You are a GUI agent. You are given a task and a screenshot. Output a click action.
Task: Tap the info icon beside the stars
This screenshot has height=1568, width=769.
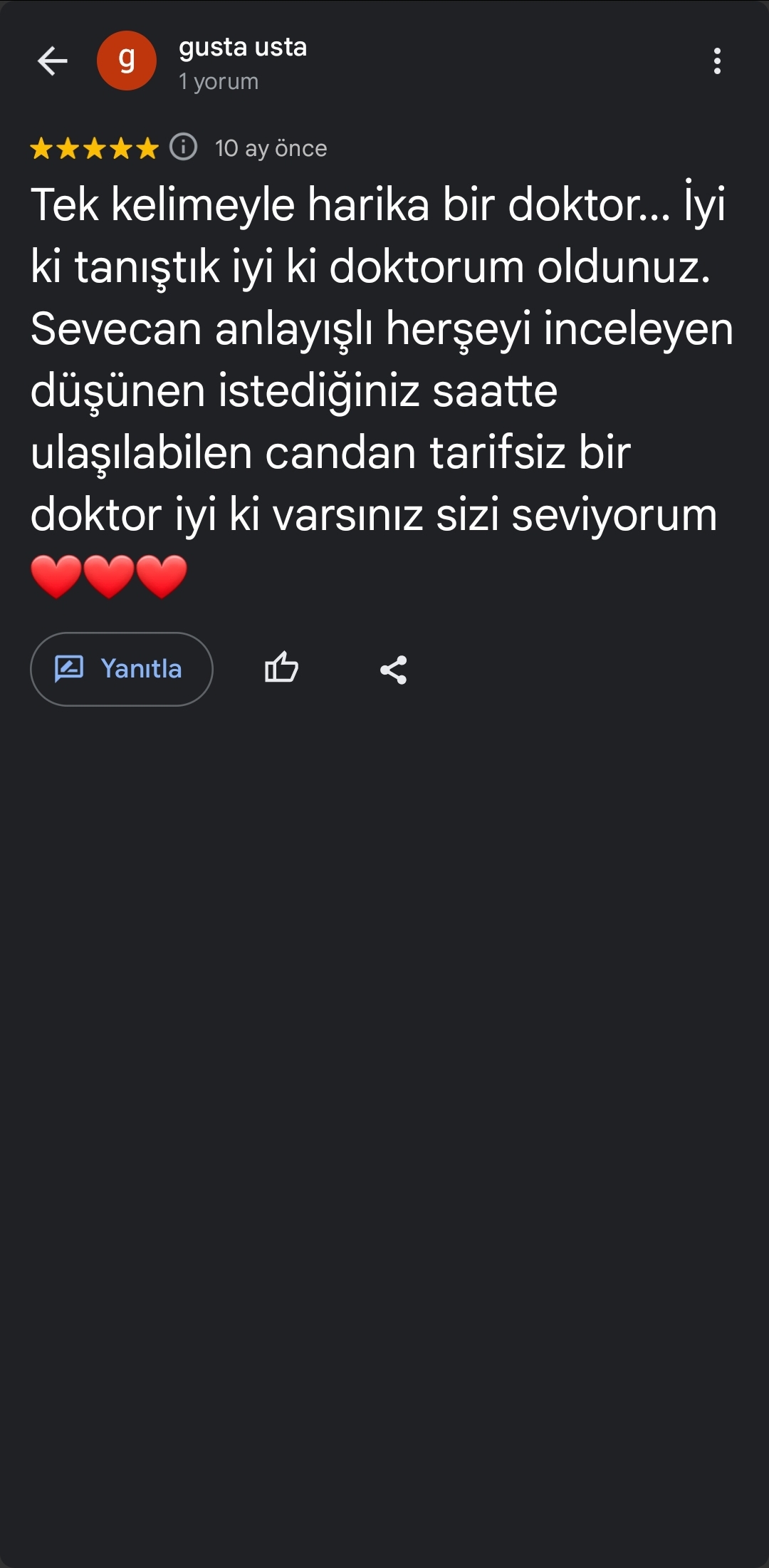(184, 147)
